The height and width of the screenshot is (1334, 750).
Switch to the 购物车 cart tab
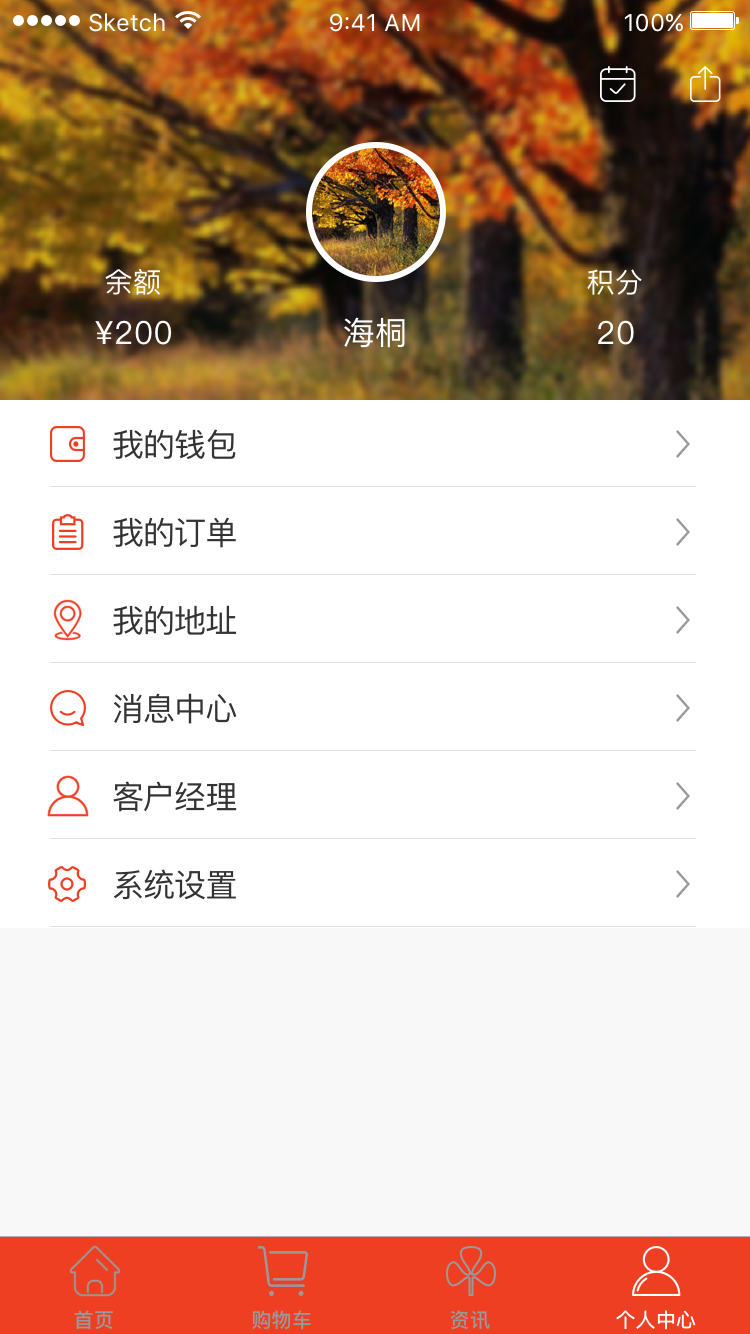(x=282, y=1286)
